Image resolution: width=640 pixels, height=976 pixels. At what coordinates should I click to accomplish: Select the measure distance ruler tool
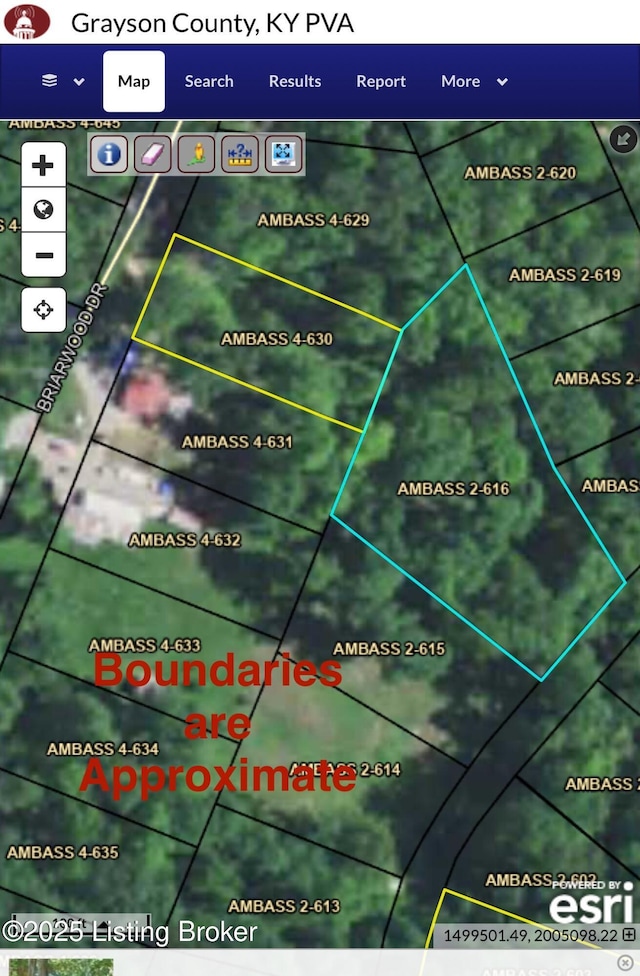click(x=240, y=154)
